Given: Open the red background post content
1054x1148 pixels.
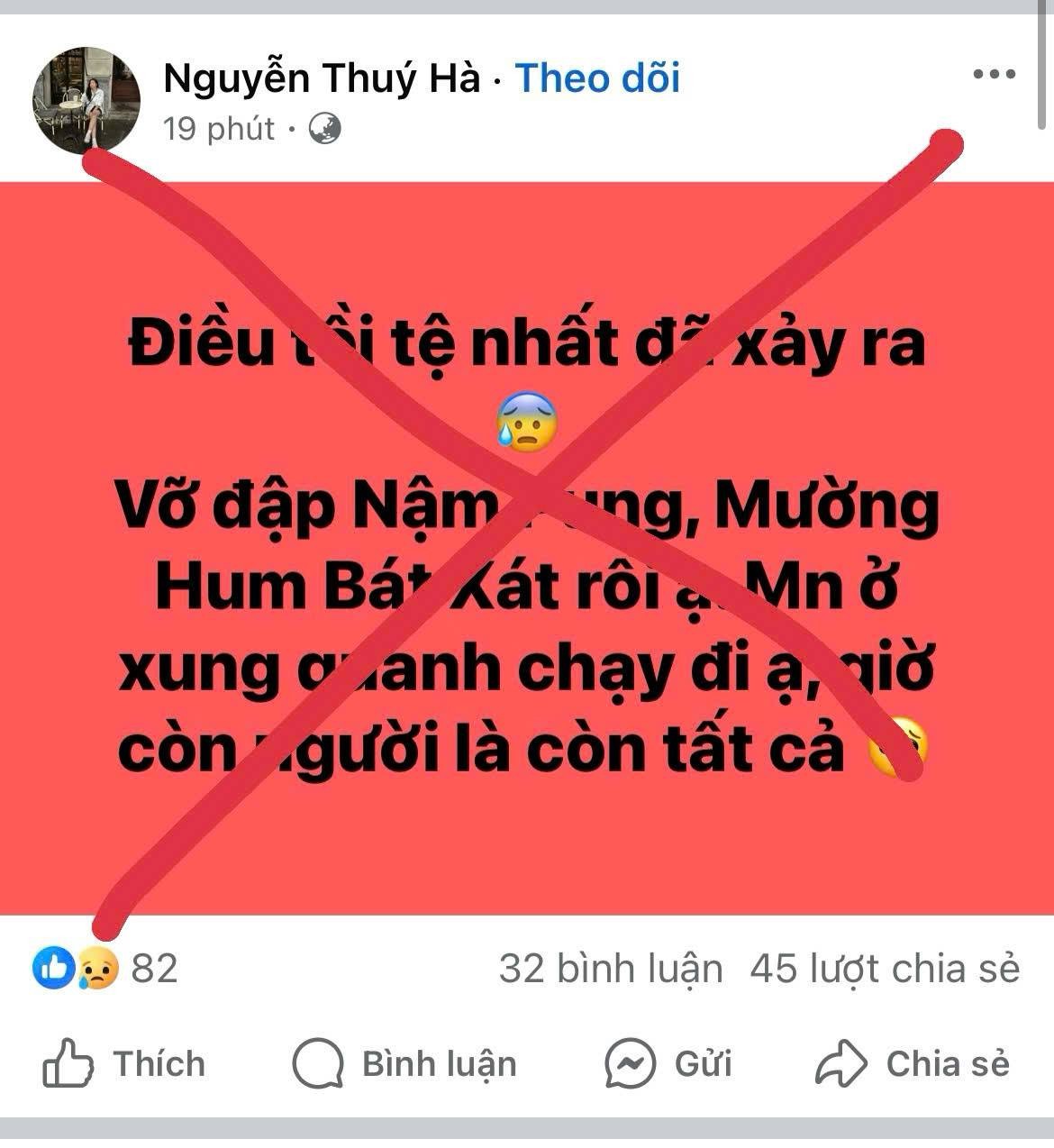Looking at the screenshot, I should [x=527, y=550].
